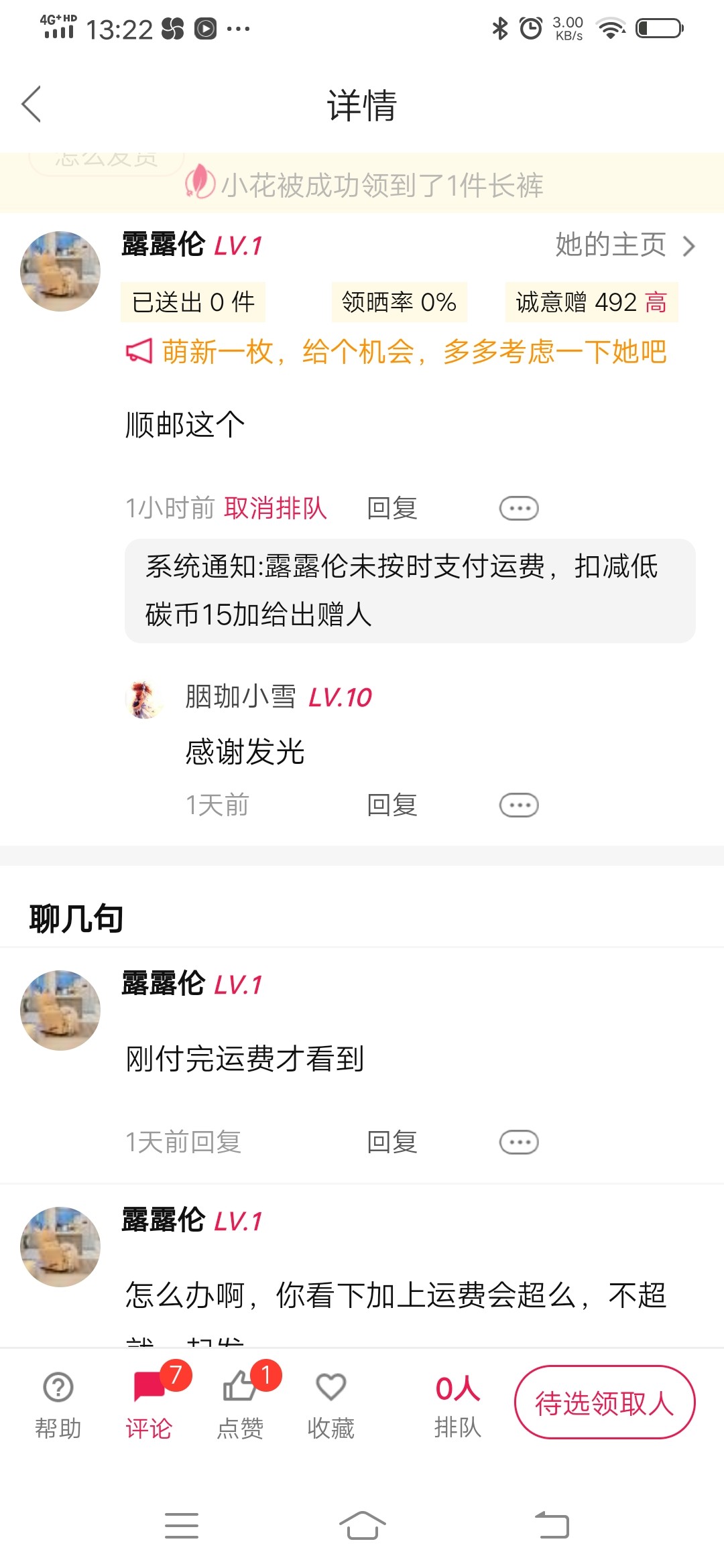The height and width of the screenshot is (1568, 724).
Task: Open more options on 刚付完运费才看到 message
Action: (x=518, y=1142)
